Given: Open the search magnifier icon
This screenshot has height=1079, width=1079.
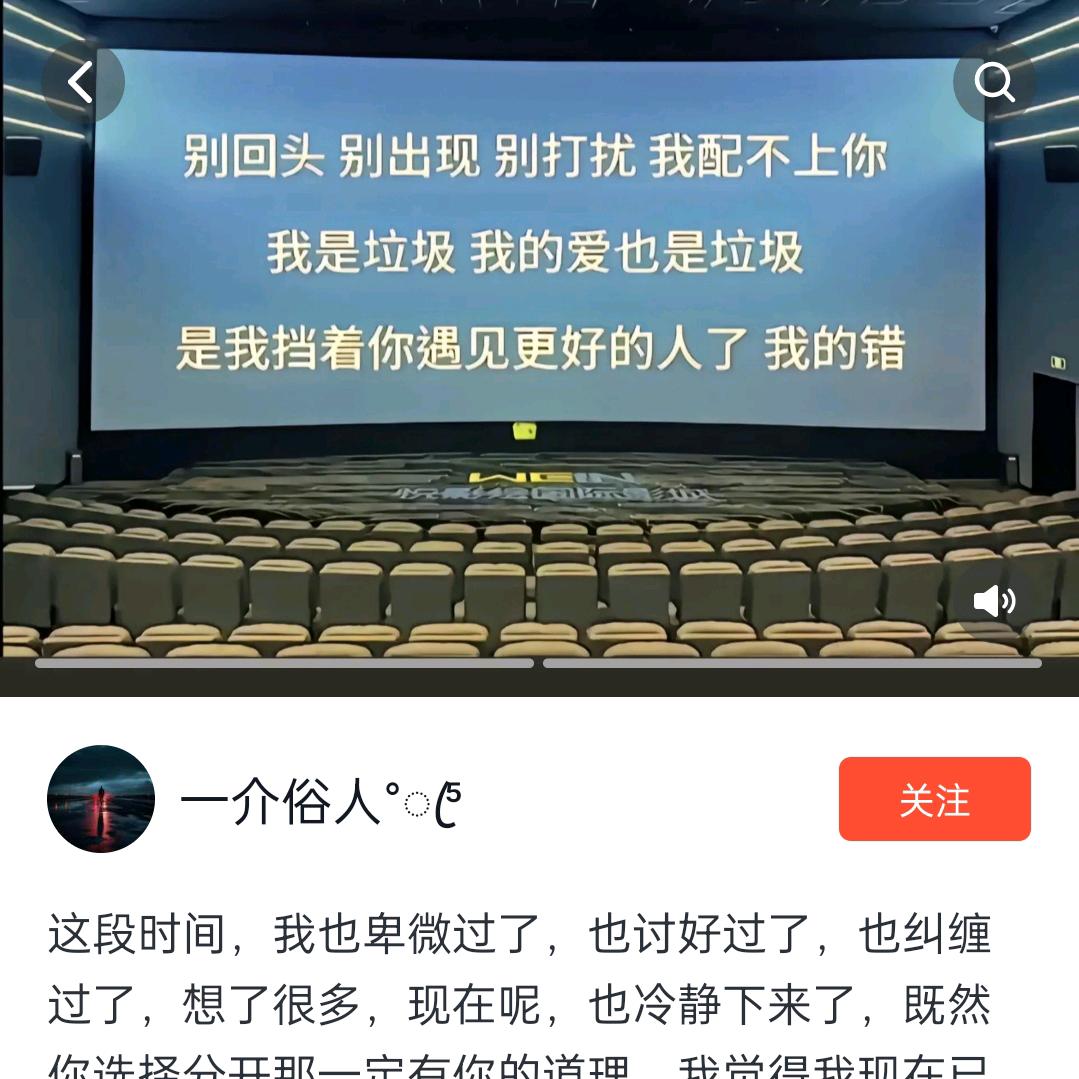Looking at the screenshot, I should pos(994,82).
